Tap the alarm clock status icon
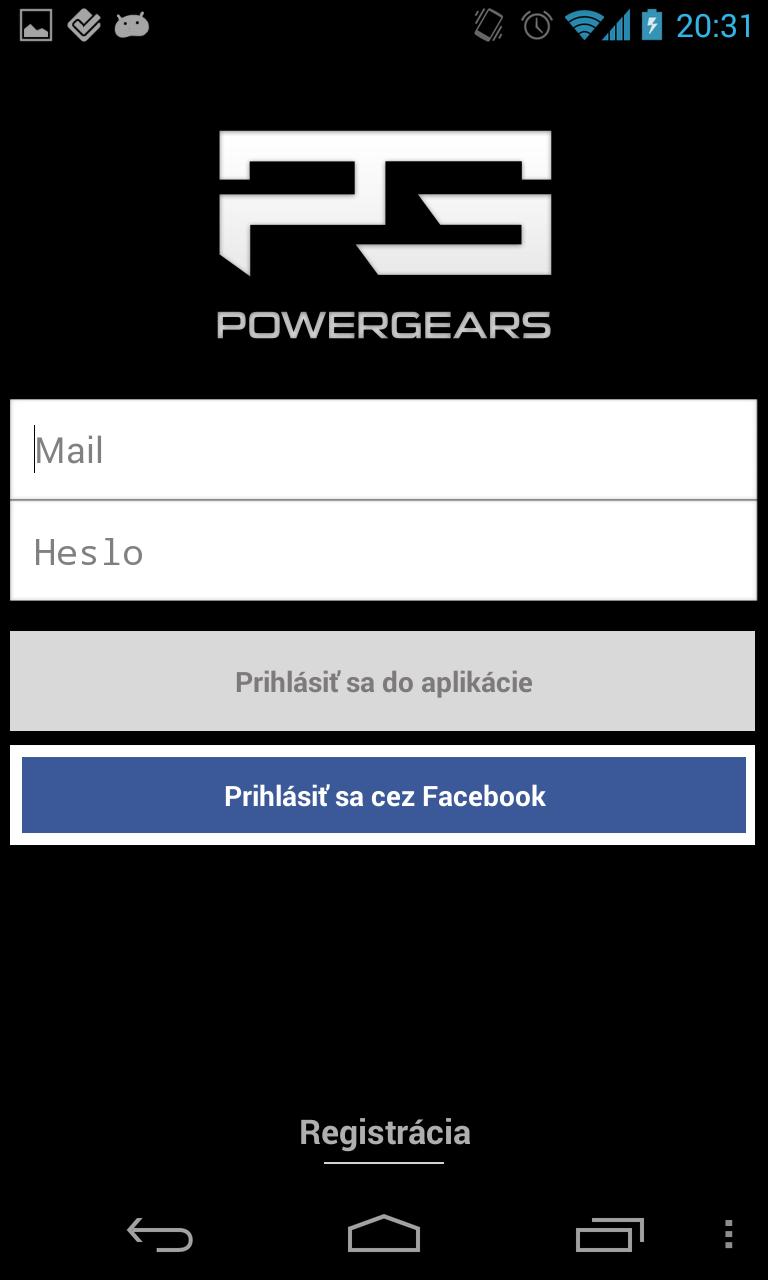This screenshot has width=768, height=1280. (536, 25)
